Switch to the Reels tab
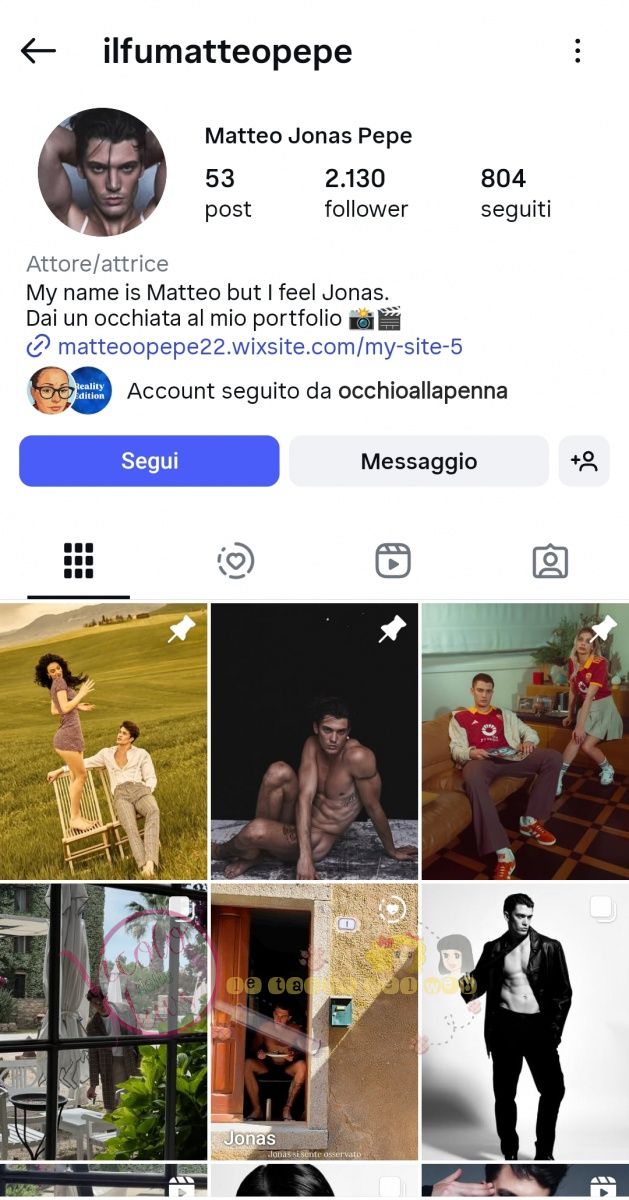This screenshot has width=629, height=1200. click(393, 561)
